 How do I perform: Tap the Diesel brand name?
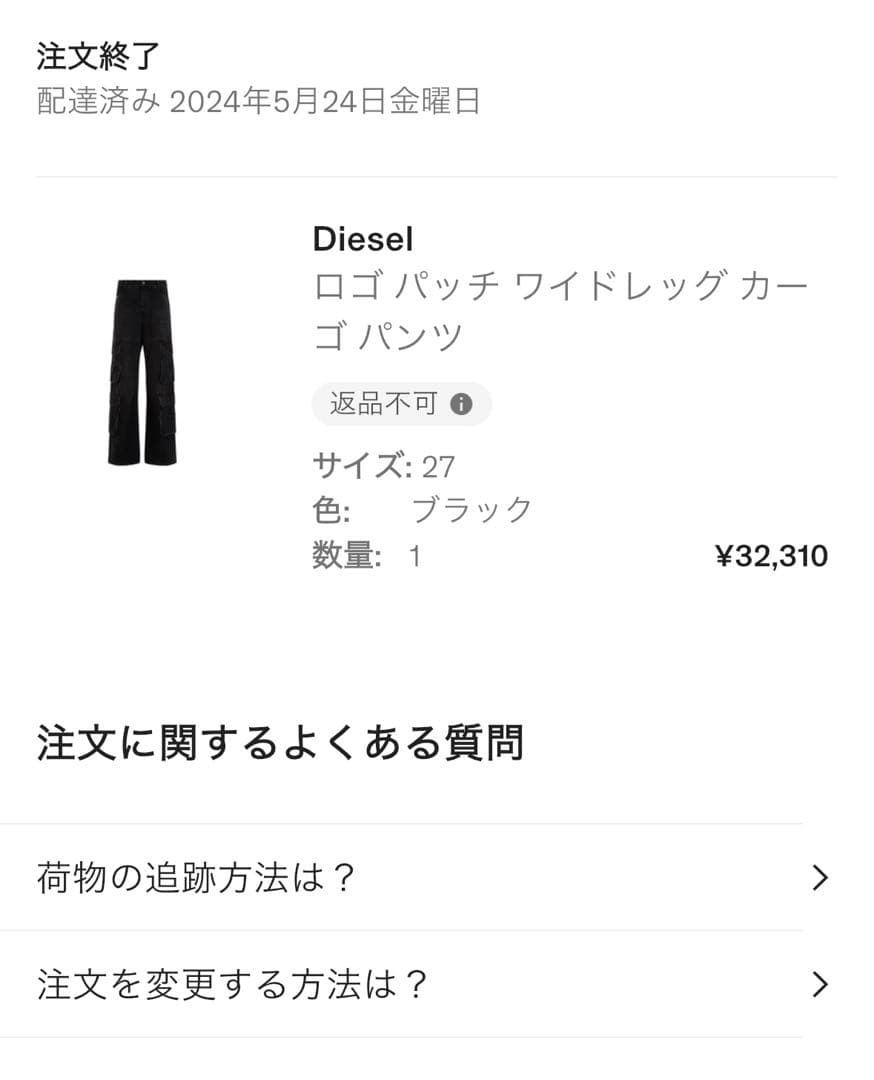[364, 239]
